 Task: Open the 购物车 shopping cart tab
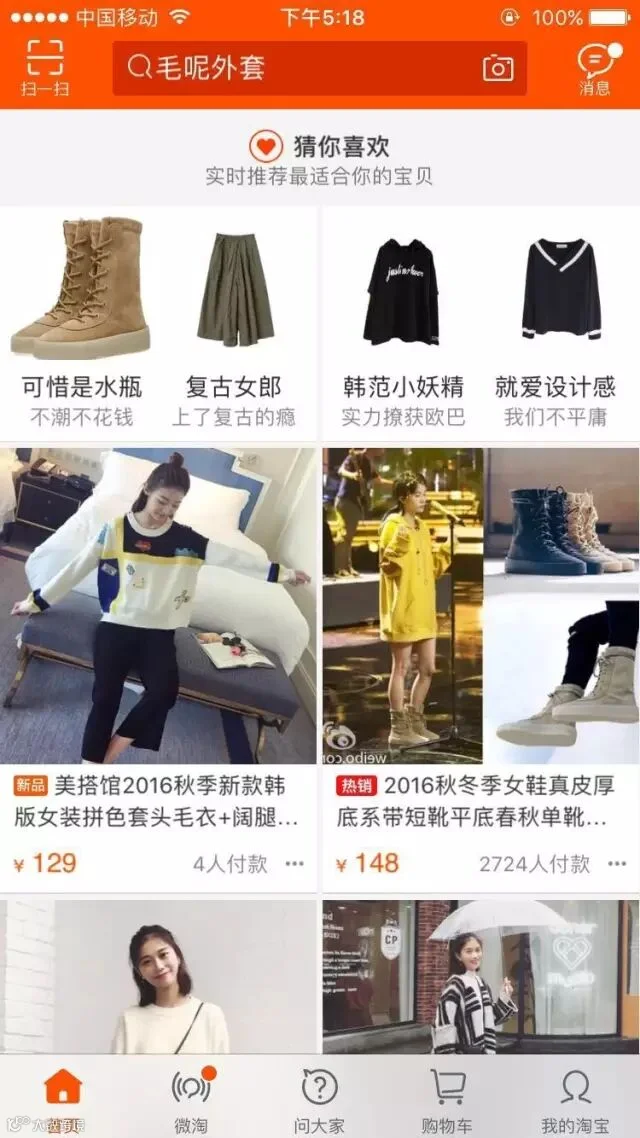(447, 1099)
